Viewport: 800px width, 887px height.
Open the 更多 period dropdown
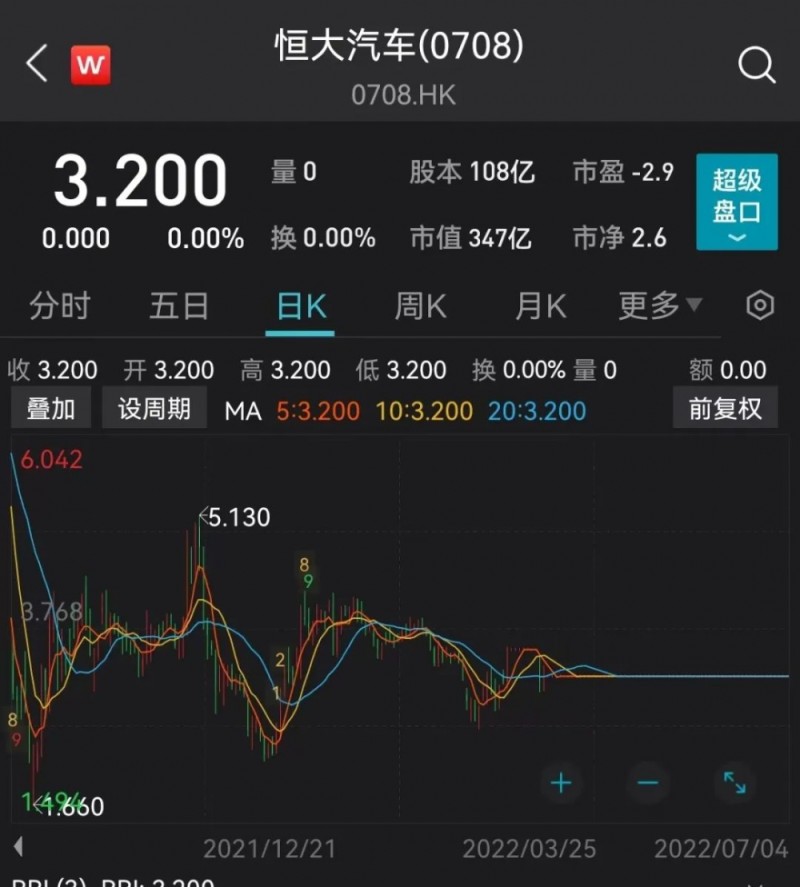tap(659, 306)
